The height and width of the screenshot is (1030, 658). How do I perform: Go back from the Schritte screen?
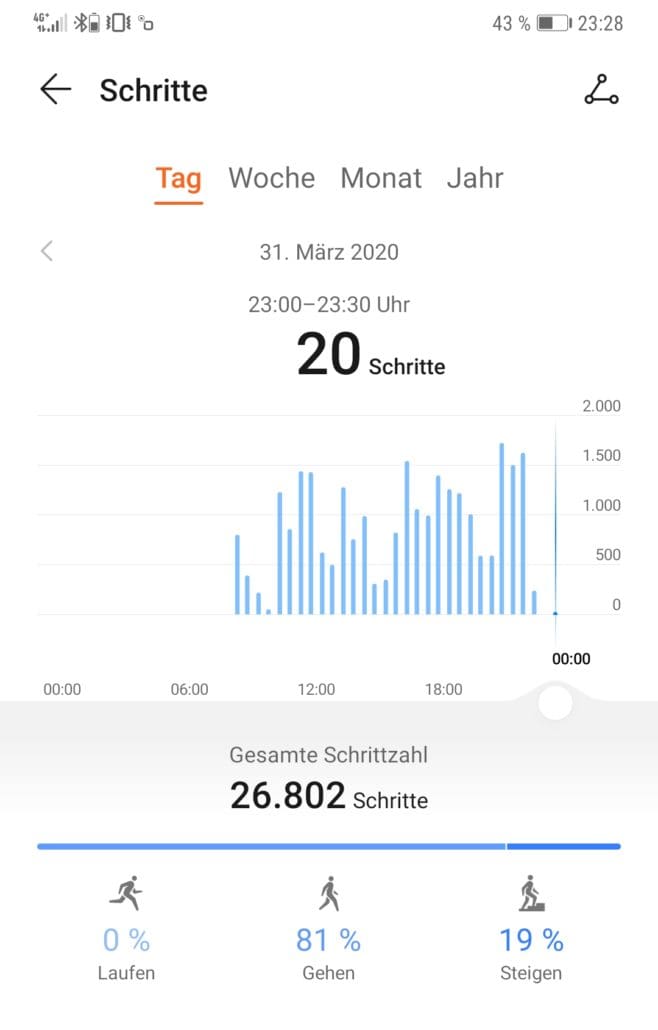tap(56, 90)
